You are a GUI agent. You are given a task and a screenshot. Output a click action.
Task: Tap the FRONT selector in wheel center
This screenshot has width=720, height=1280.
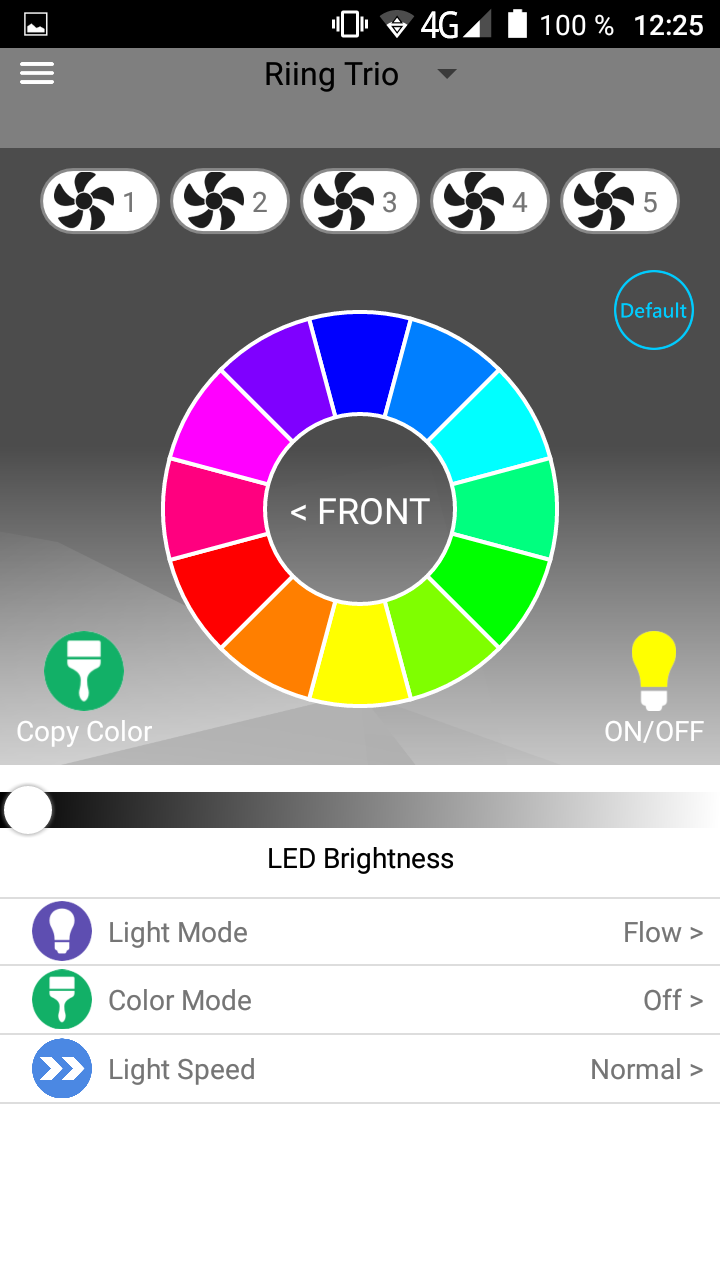[x=360, y=511]
